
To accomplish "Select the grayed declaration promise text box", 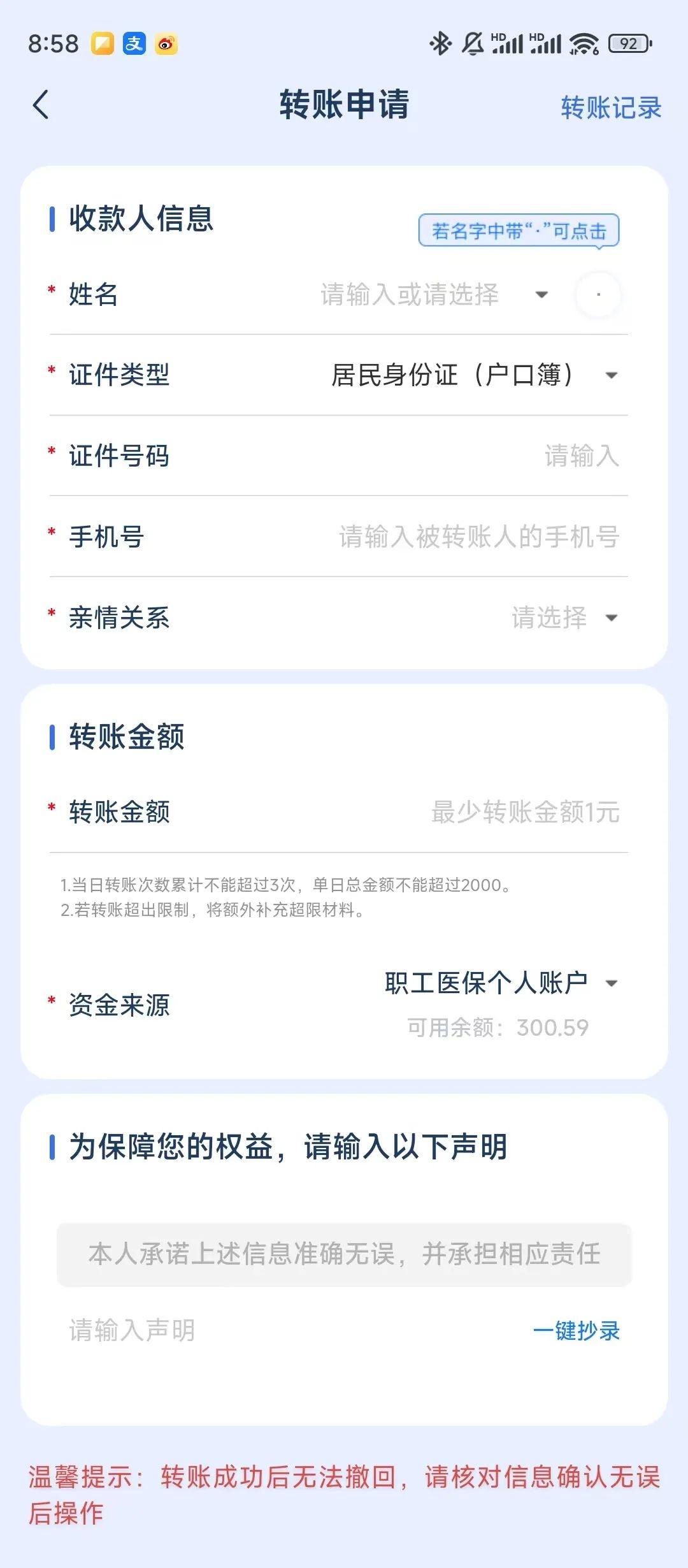I will pos(343,1252).
